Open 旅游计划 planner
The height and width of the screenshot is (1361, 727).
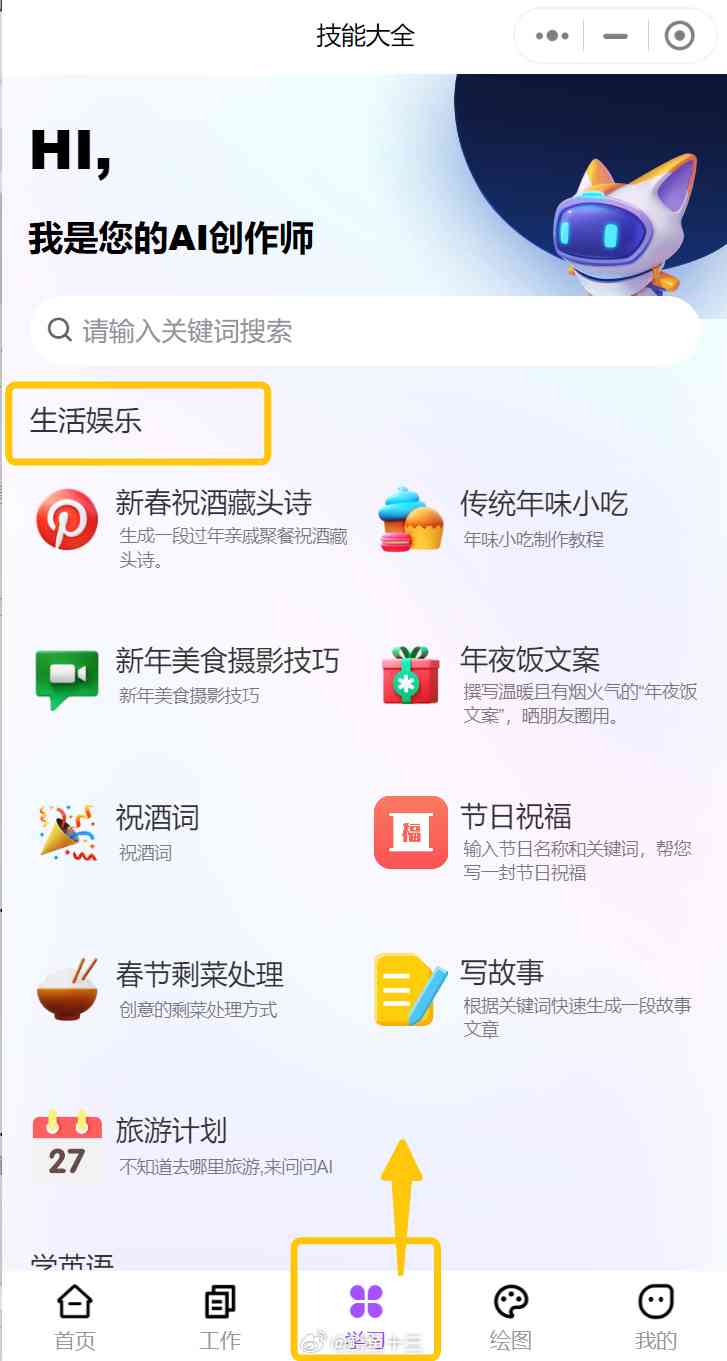[170, 1147]
